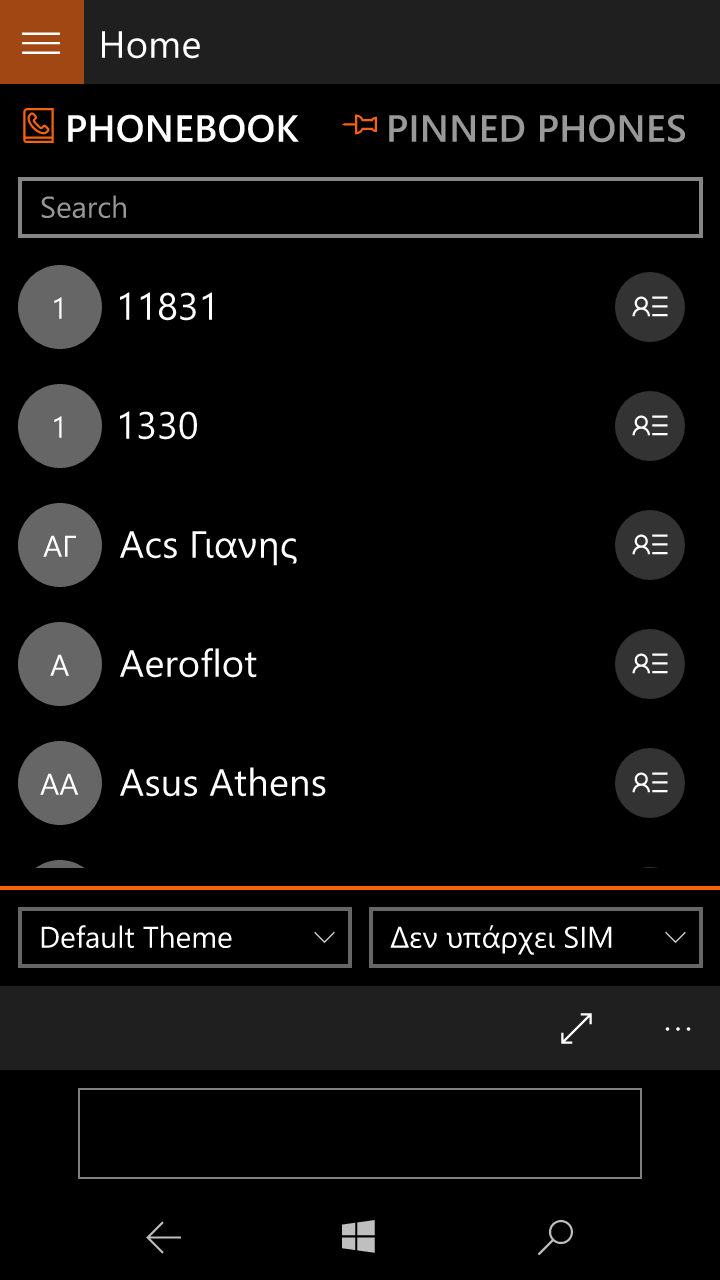Tap the contact details icon for 1330
This screenshot has width=720, height=1280.
650,426
